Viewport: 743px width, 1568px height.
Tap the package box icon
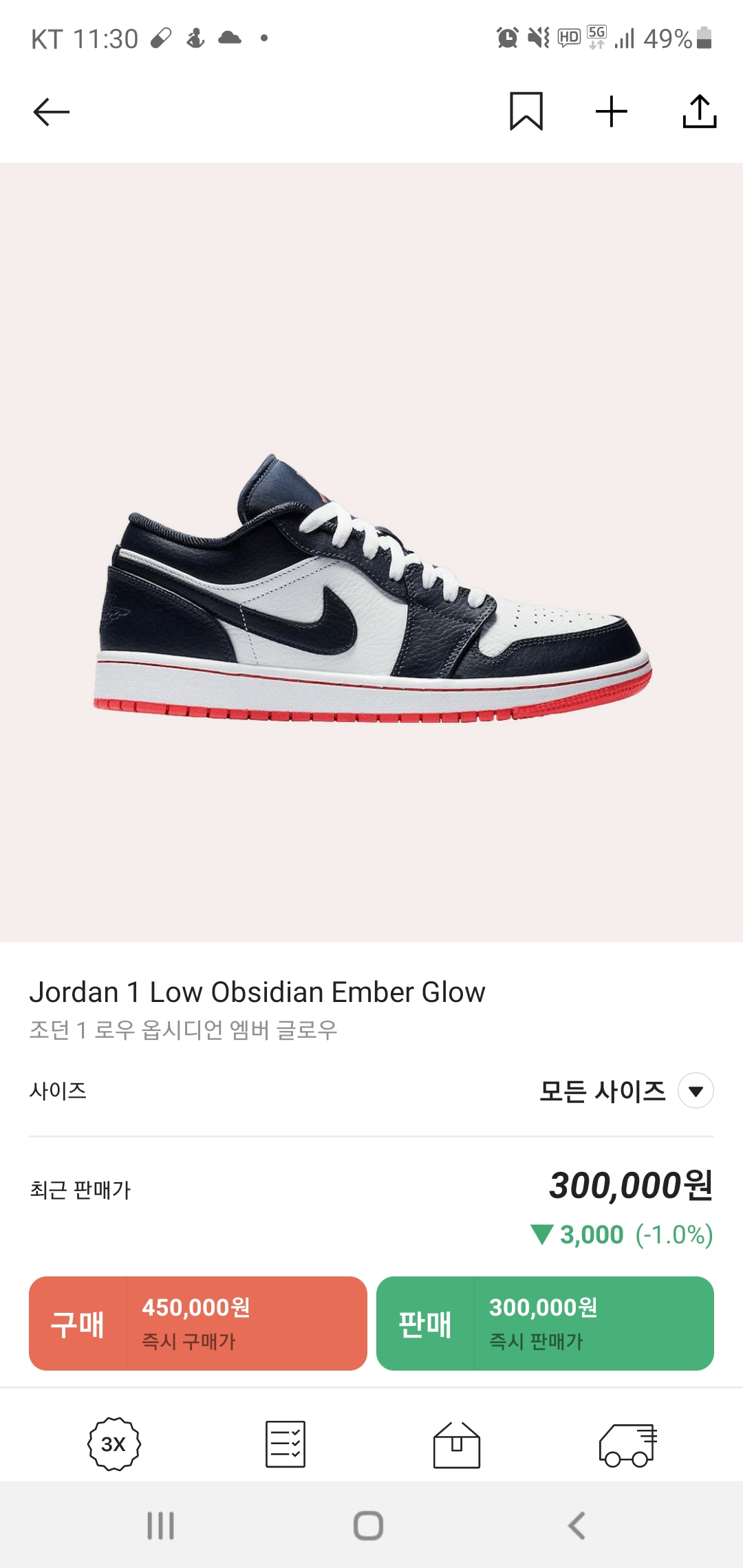tap(457, 1444)
